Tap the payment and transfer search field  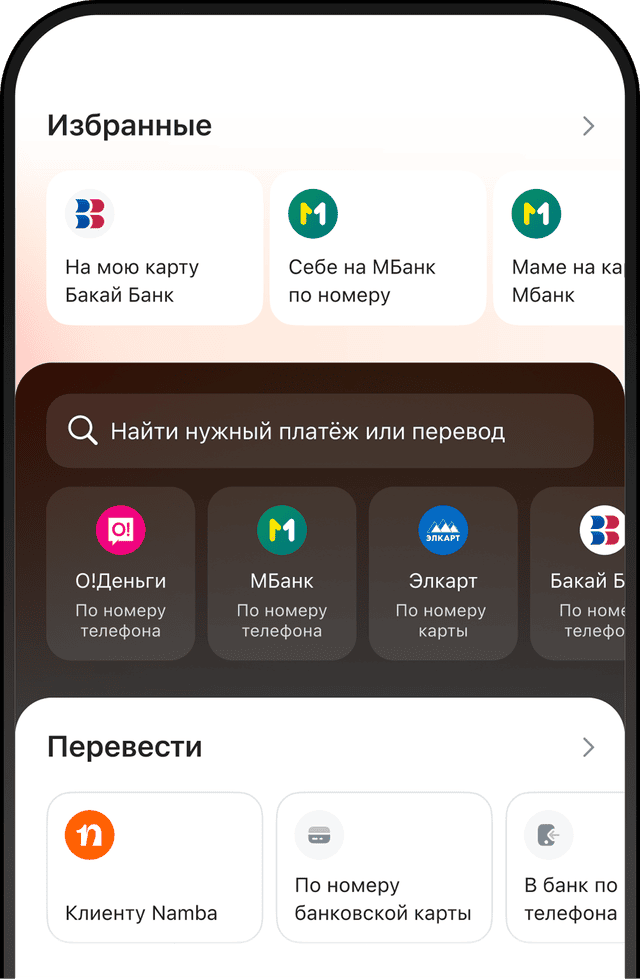(x=320, y=431)
